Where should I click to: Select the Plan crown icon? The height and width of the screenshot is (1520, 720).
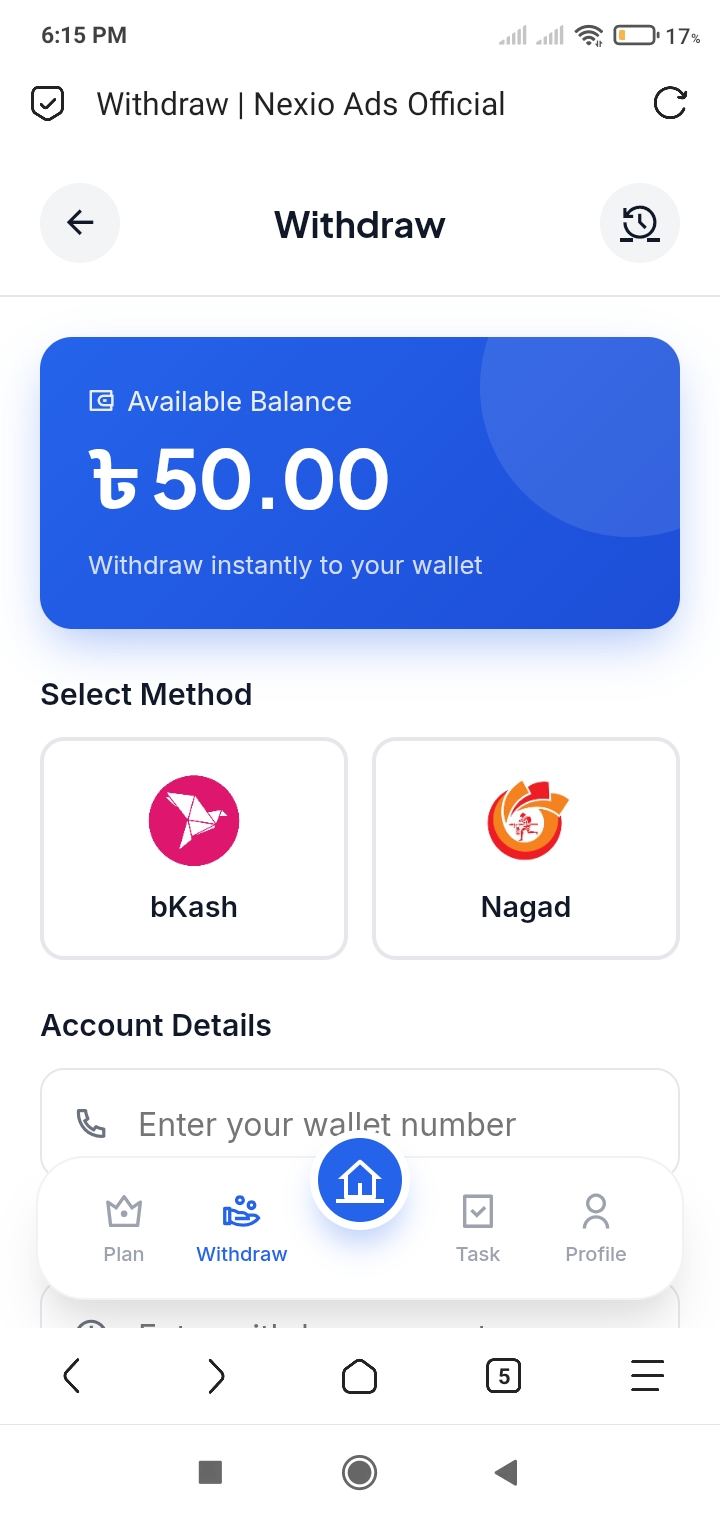click(123, 1211)
